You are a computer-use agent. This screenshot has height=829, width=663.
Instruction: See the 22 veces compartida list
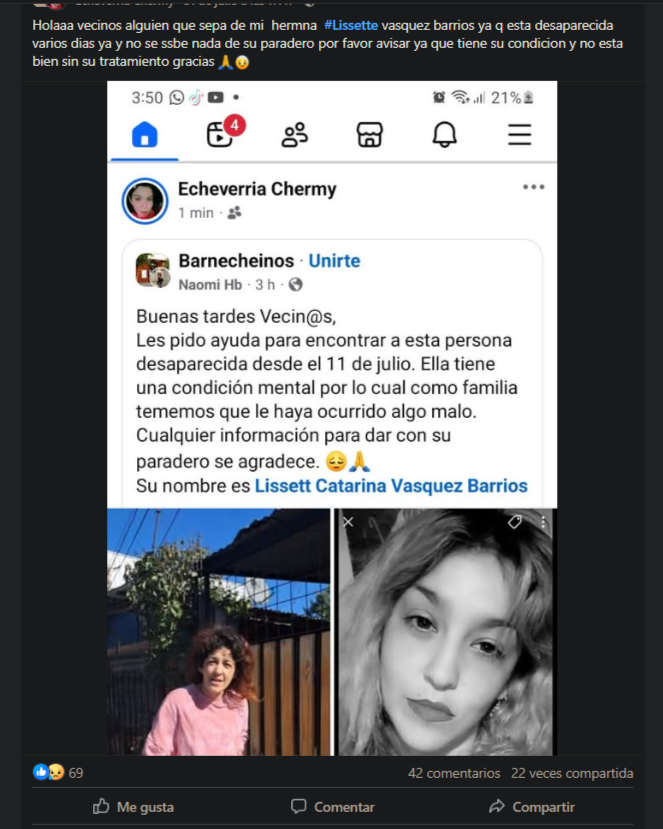(x=572, y=773)
